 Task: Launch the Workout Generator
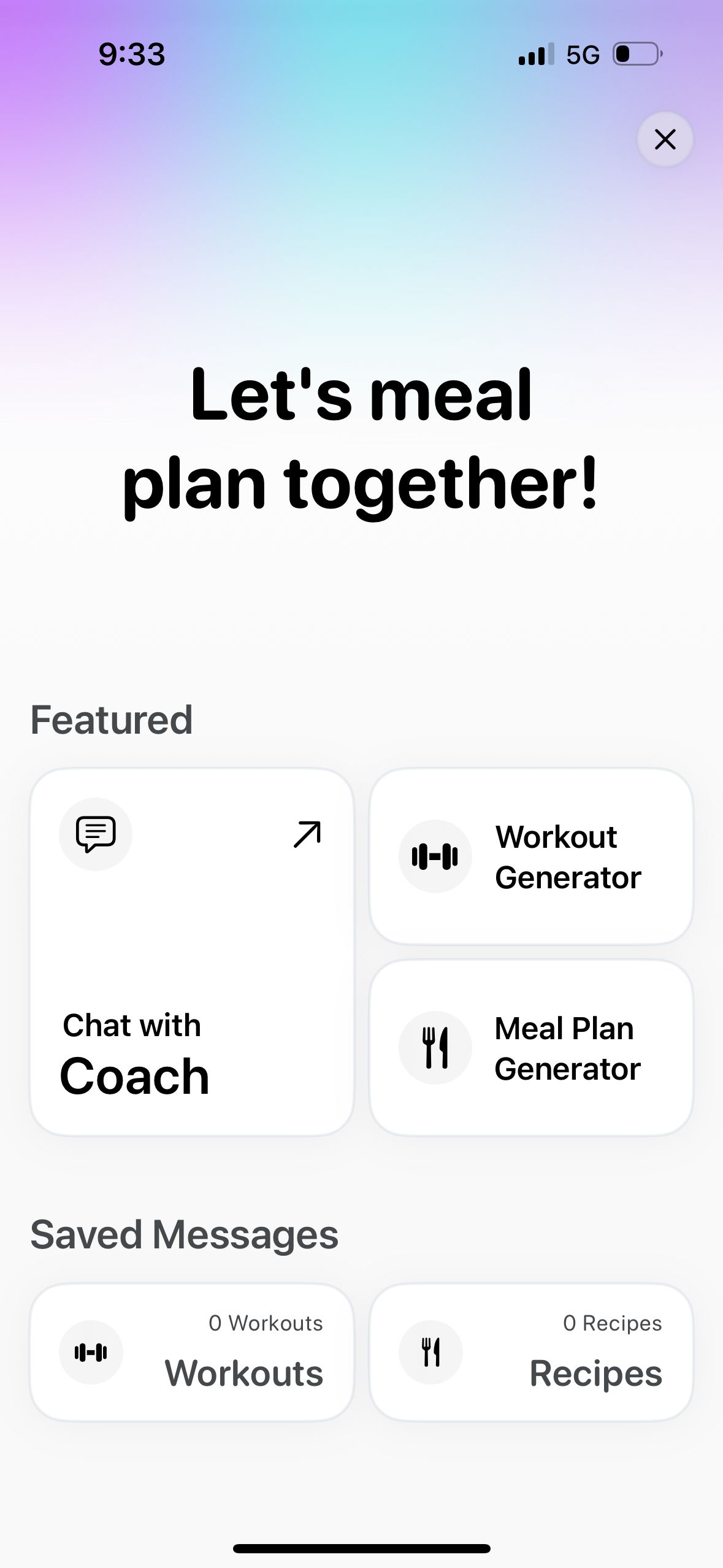(x=531, y=856)
